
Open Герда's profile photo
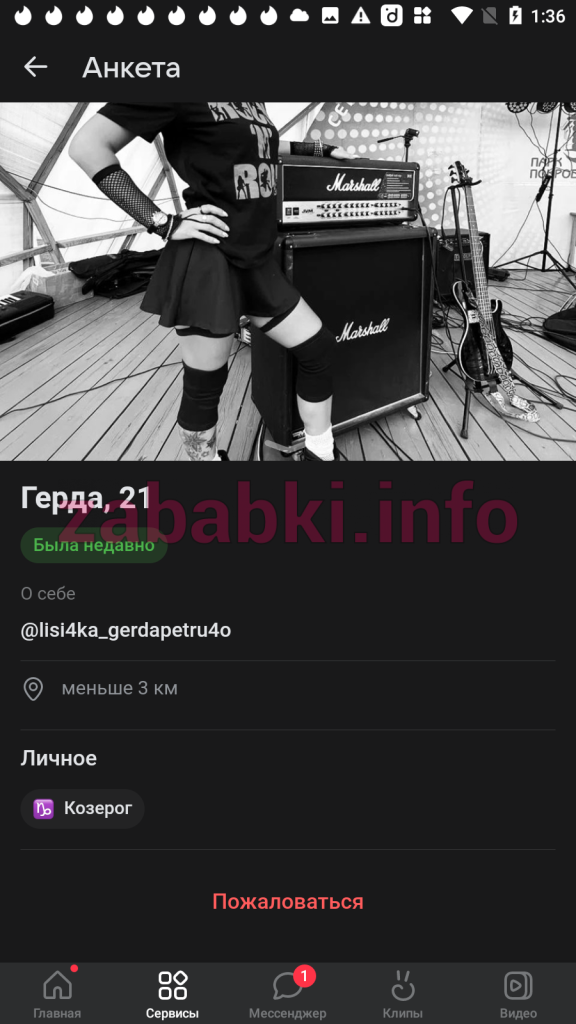(288, 281)
